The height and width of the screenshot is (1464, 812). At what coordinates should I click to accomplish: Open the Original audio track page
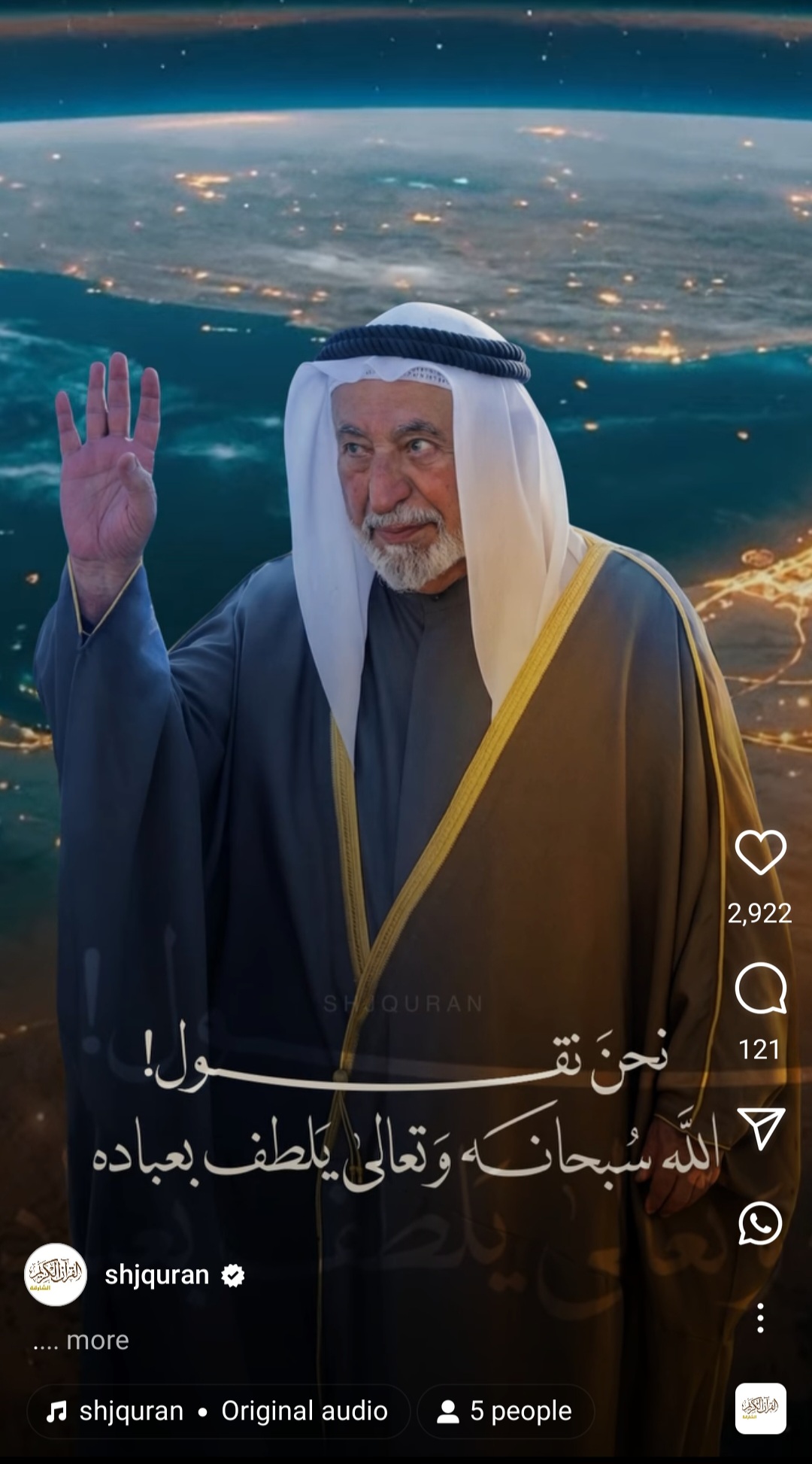[x=304, y=1410]
